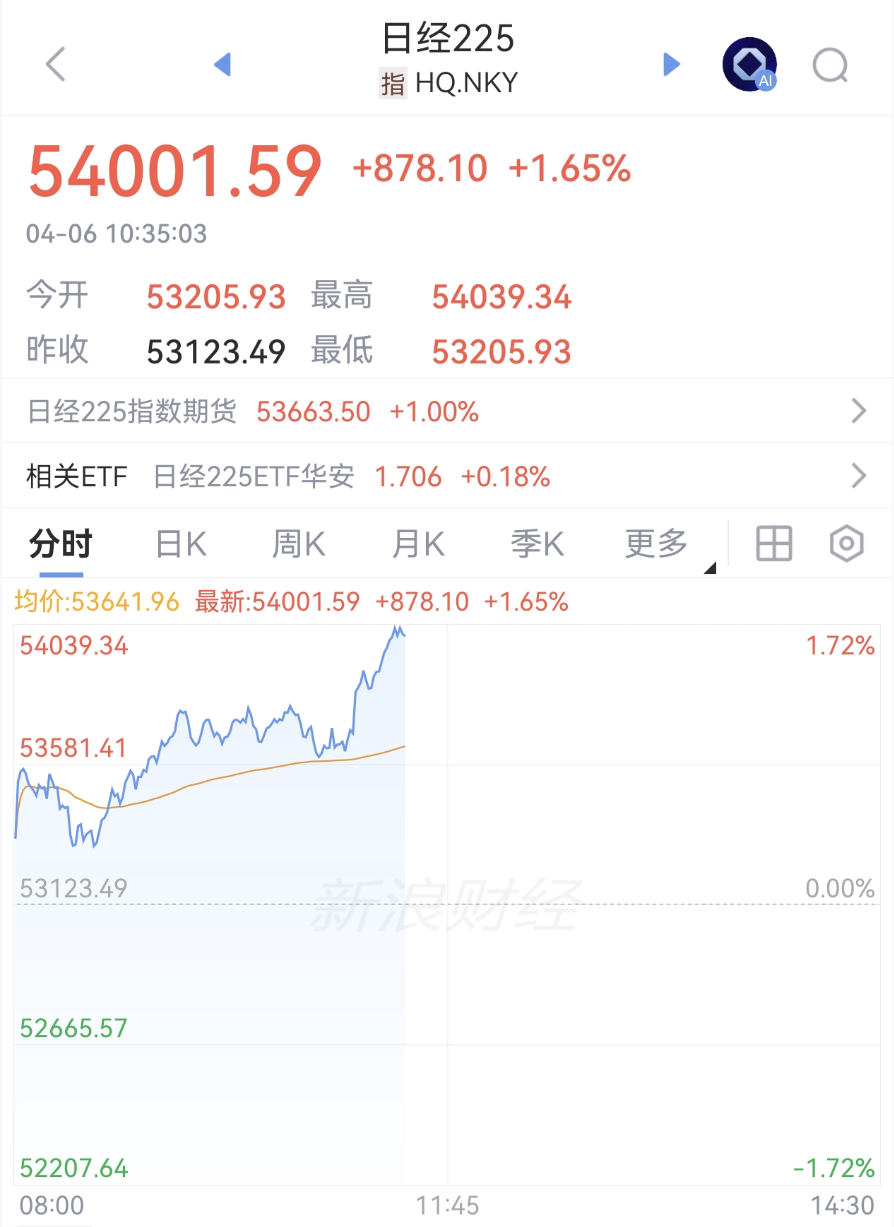Viewport: 894px width, 1227px height.
Task: Go back to the previous page
Action: 56,65
